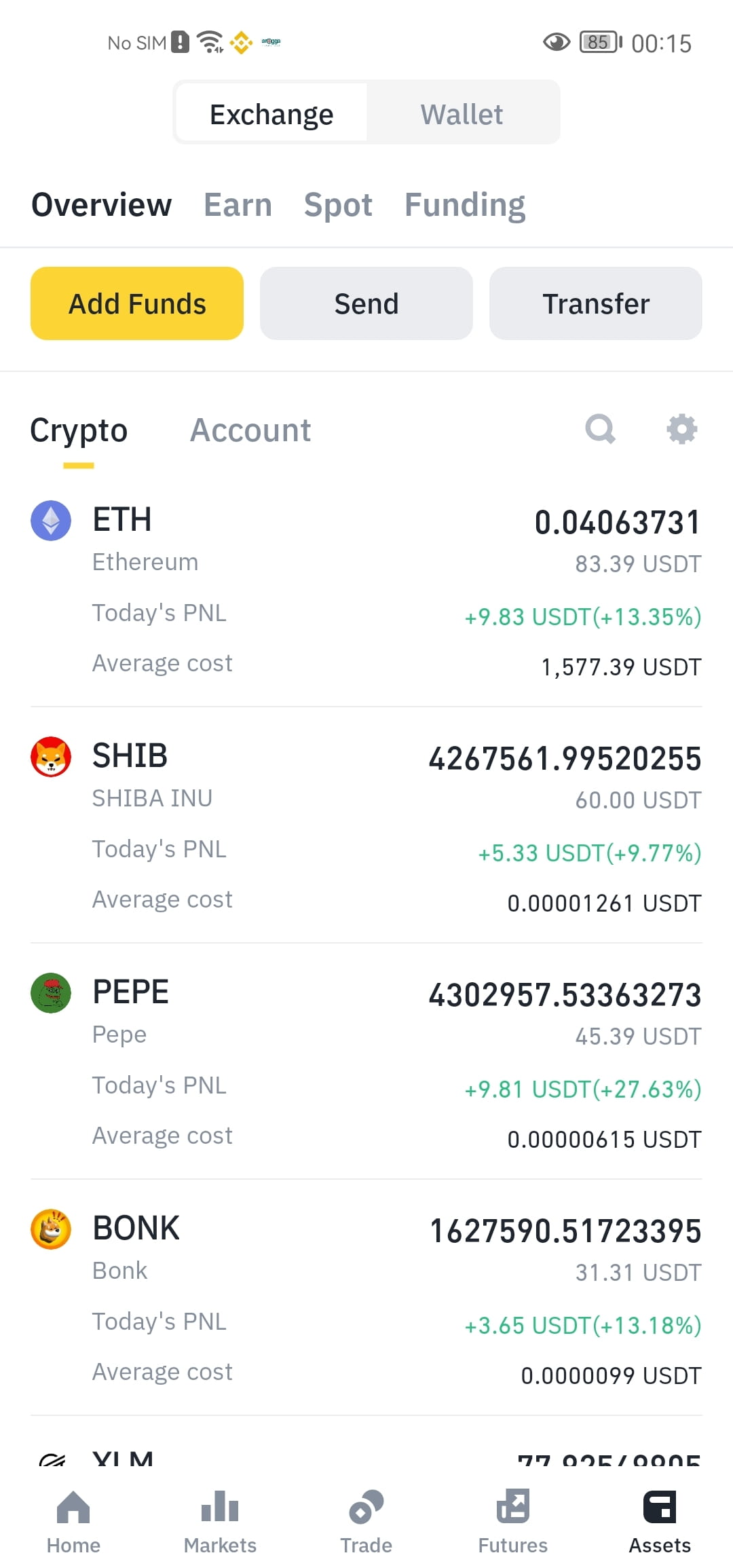Open ETH Ethereum asset details

[x=366, y=589]
